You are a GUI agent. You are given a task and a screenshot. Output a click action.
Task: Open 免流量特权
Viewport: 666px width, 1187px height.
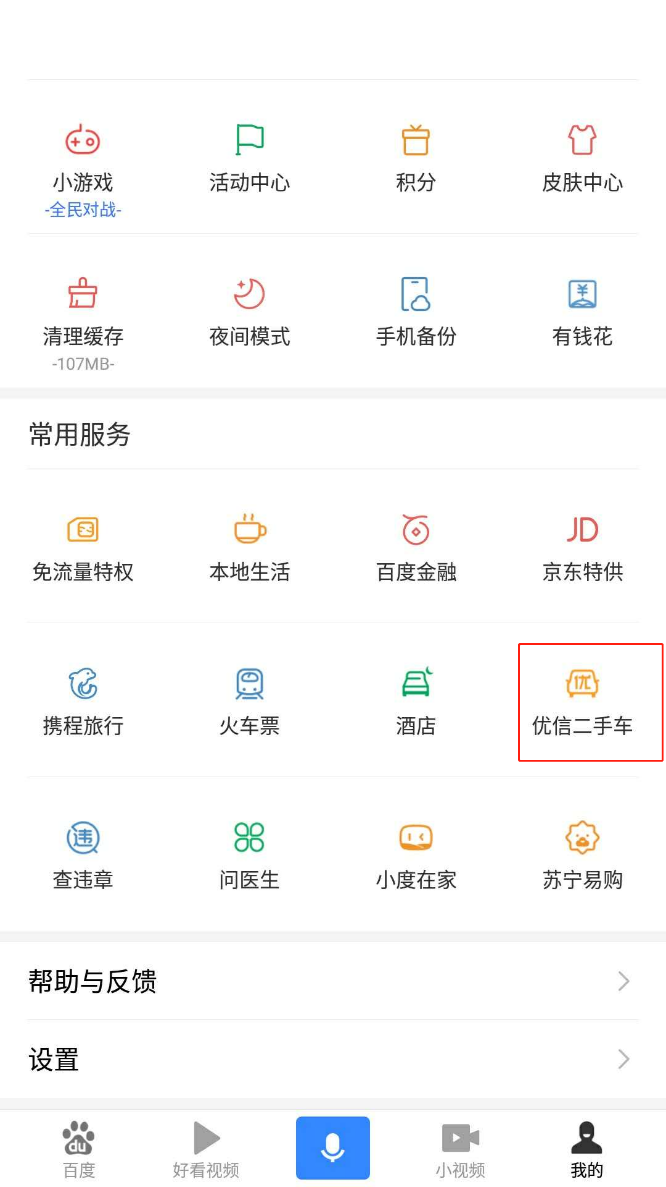click(x=83, y=548)
